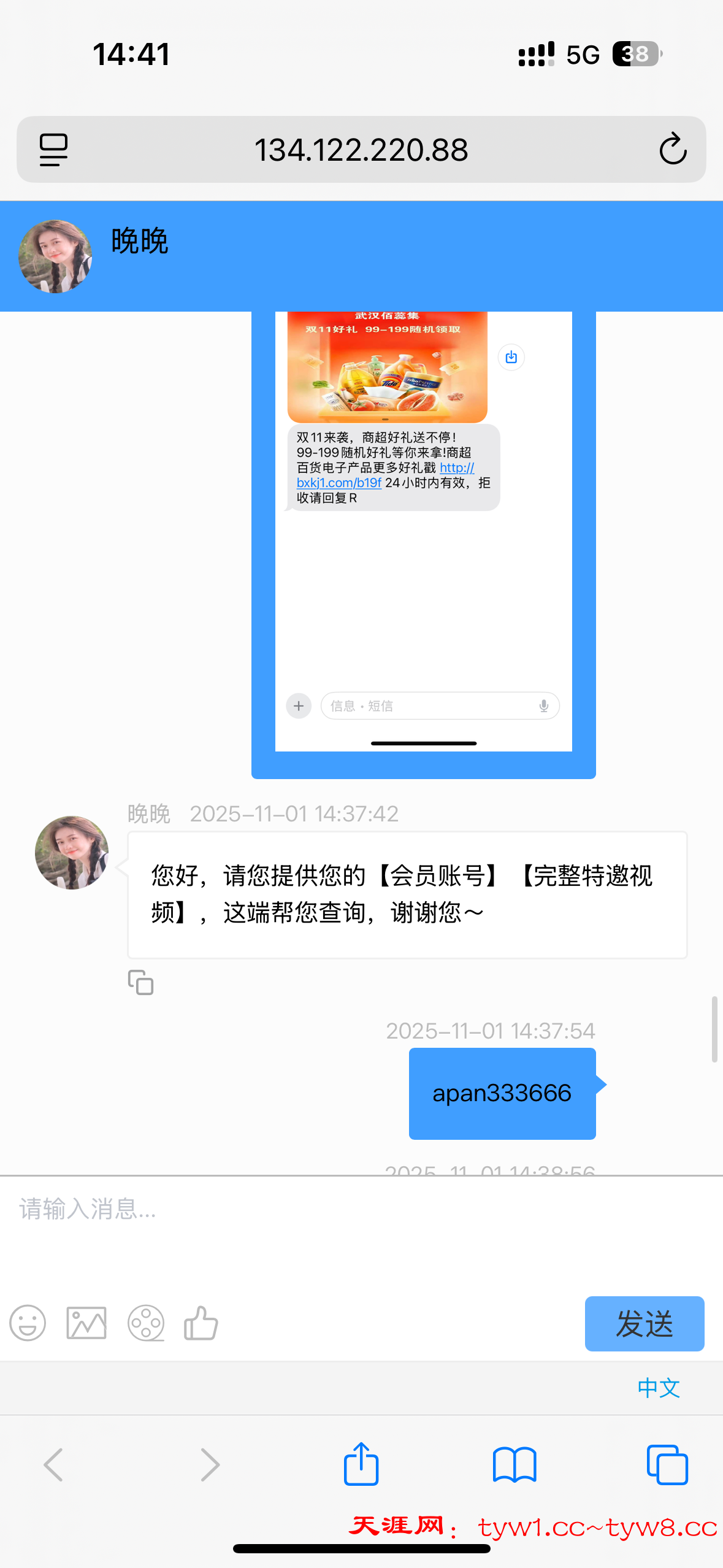Open browser bookmarks

pyautogui.click(x=515, y=1465)
